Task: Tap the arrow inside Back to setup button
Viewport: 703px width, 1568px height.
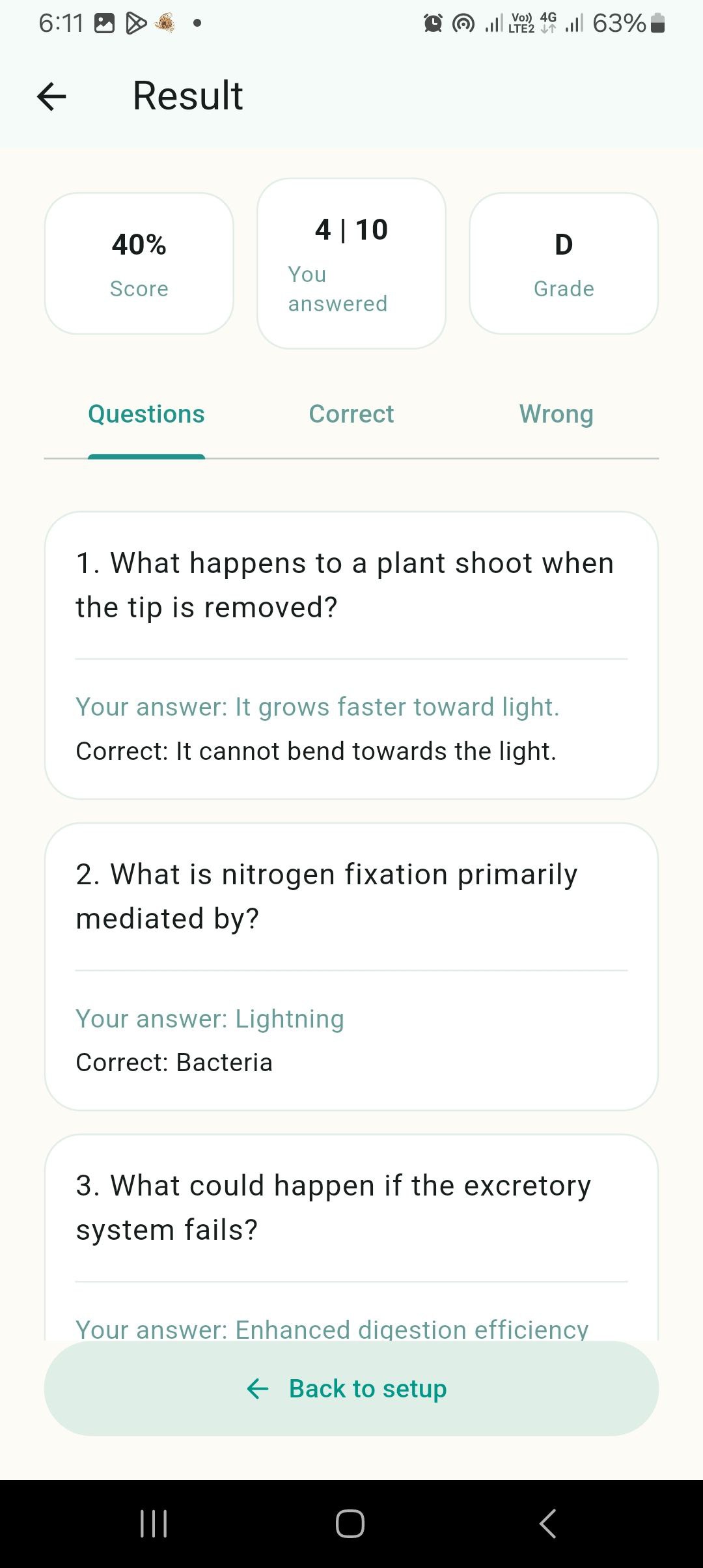Action: (258, 1388)
